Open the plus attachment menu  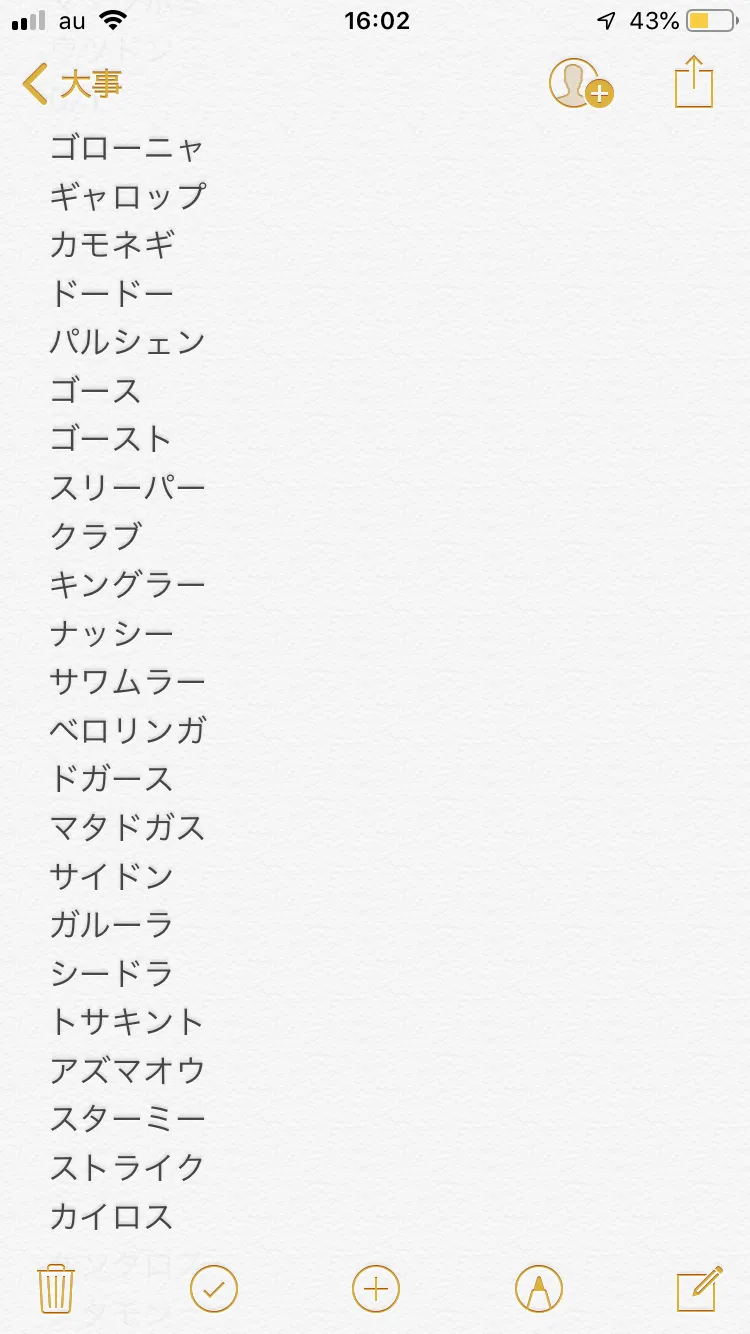[x=376, y=1288]
